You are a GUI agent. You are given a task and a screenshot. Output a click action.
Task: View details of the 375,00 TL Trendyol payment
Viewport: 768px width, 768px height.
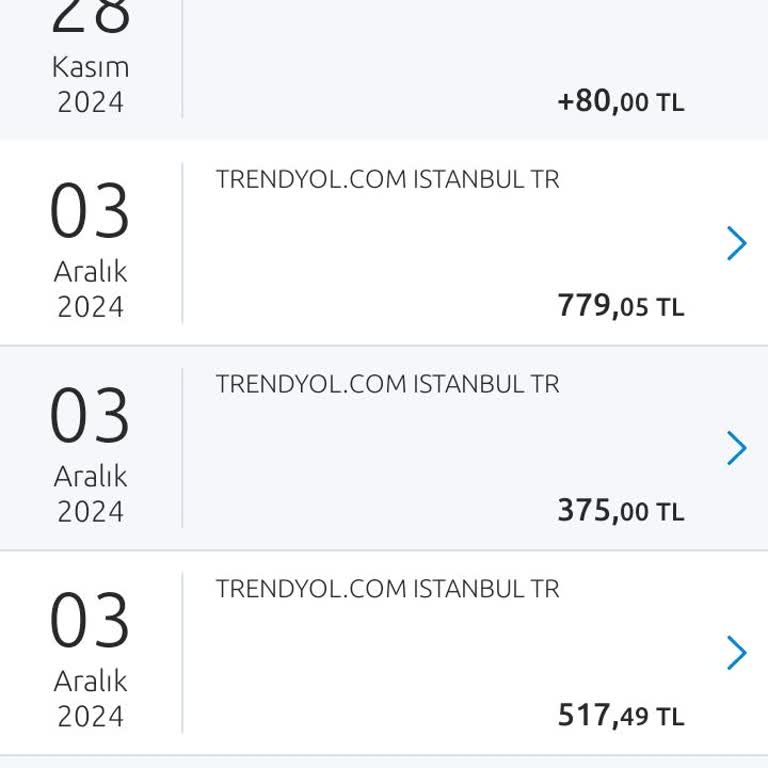(x=736, y=448)
